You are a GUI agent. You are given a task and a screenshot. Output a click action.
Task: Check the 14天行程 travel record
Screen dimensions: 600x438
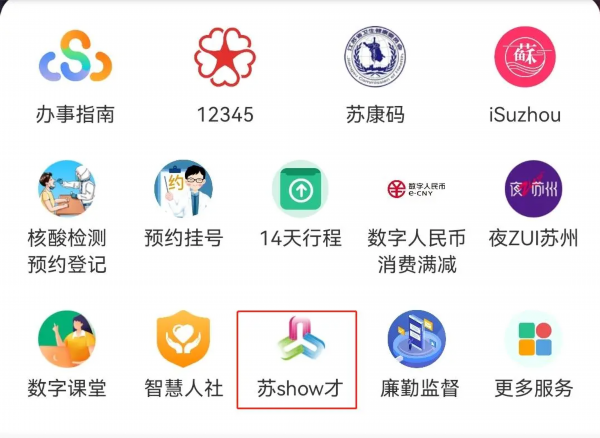[x=300, y=190]
